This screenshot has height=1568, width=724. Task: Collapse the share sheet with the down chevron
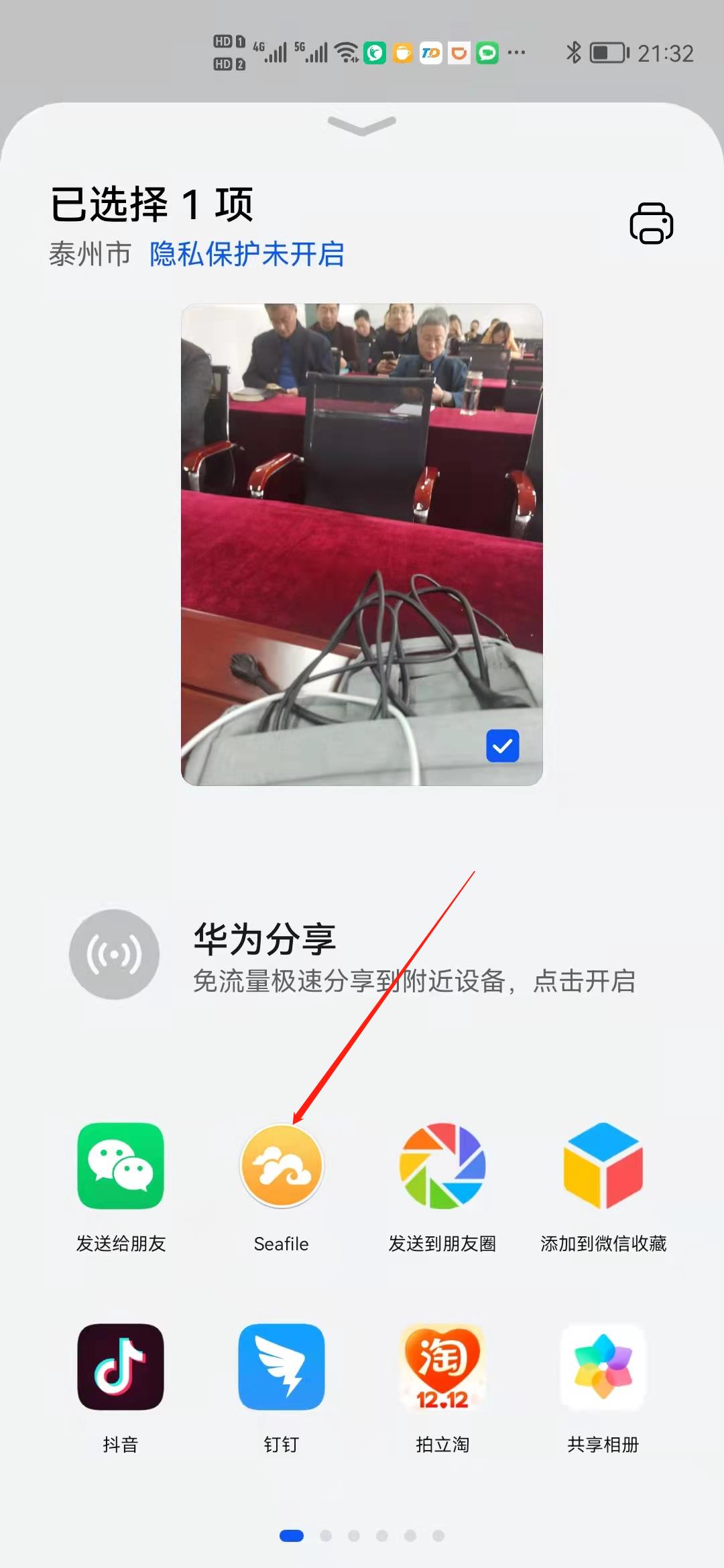pos(362,125)
